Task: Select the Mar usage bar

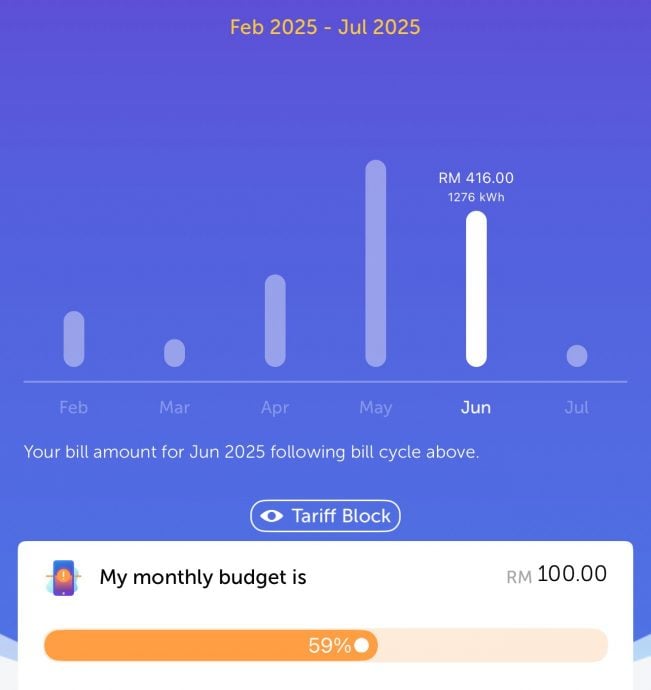Action: 174,353
